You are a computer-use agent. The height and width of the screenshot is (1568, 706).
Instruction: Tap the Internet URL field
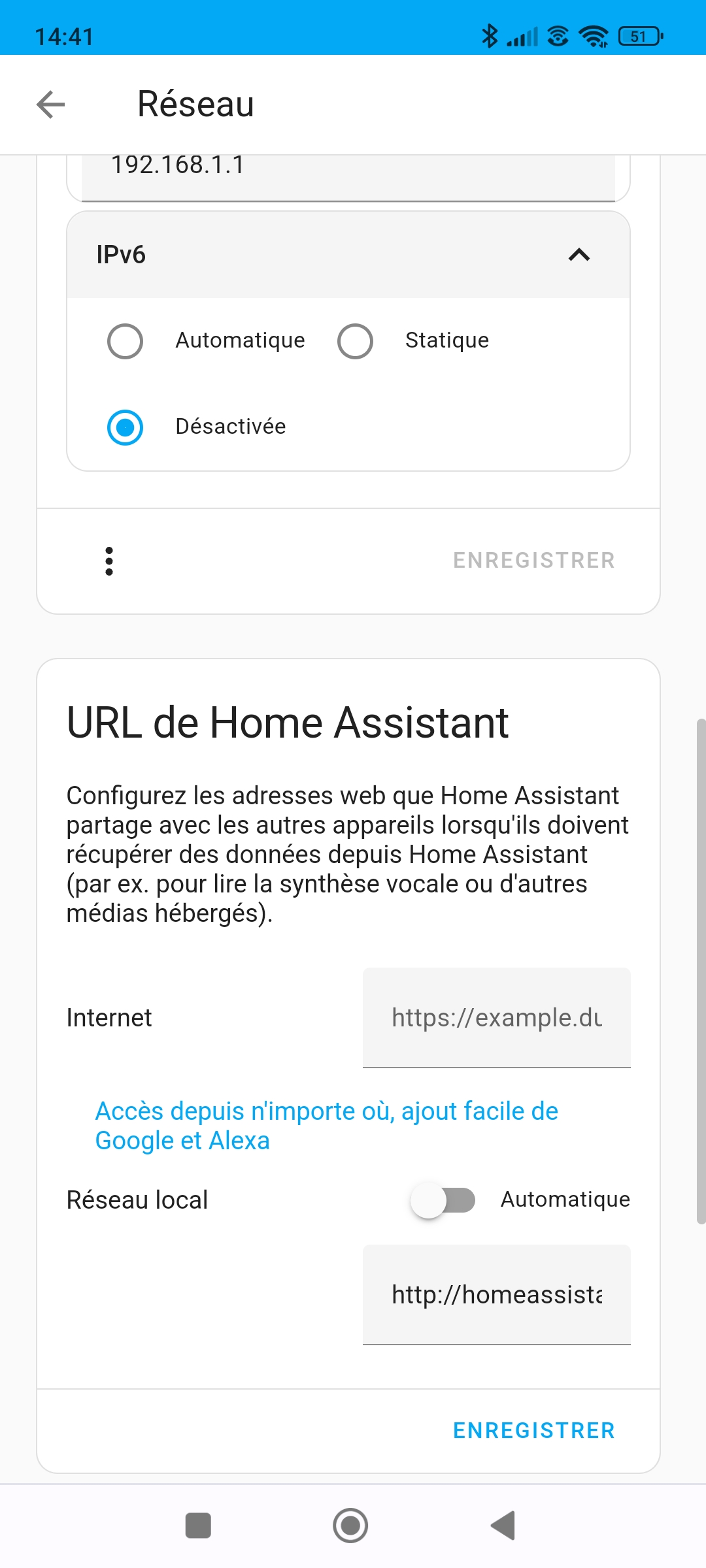(497, 1018)
